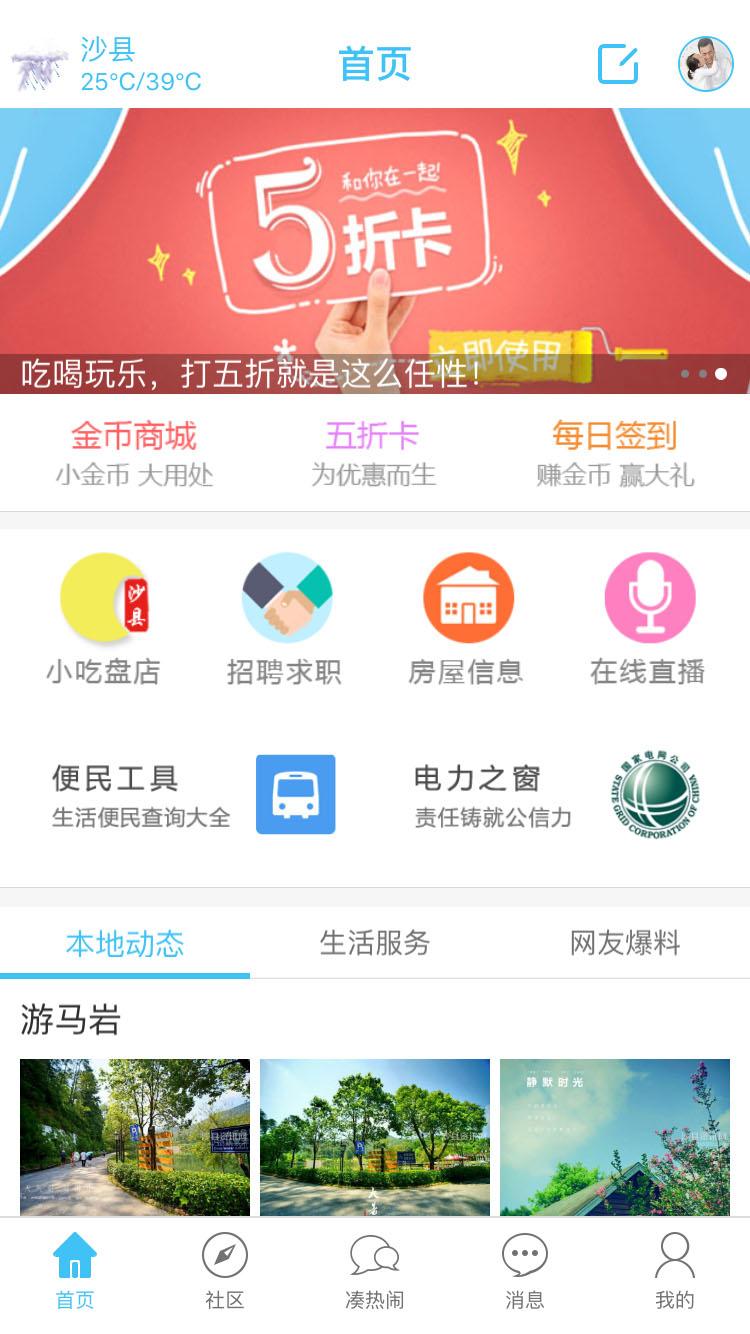The width and height of the screenshot is (750, 1334).
Task: Open the 五折卡 entry
Action: click(373, 453)
